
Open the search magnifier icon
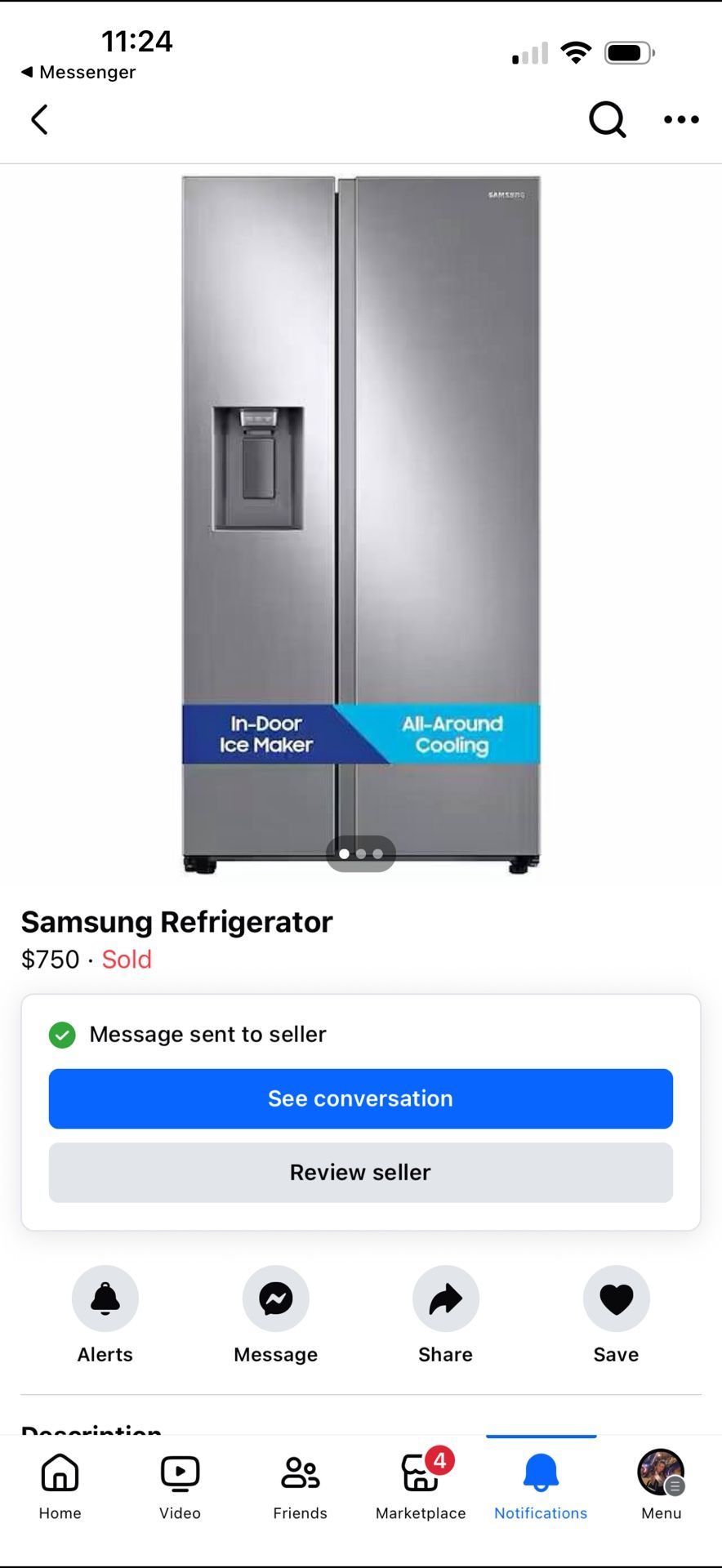click(607, 119)
